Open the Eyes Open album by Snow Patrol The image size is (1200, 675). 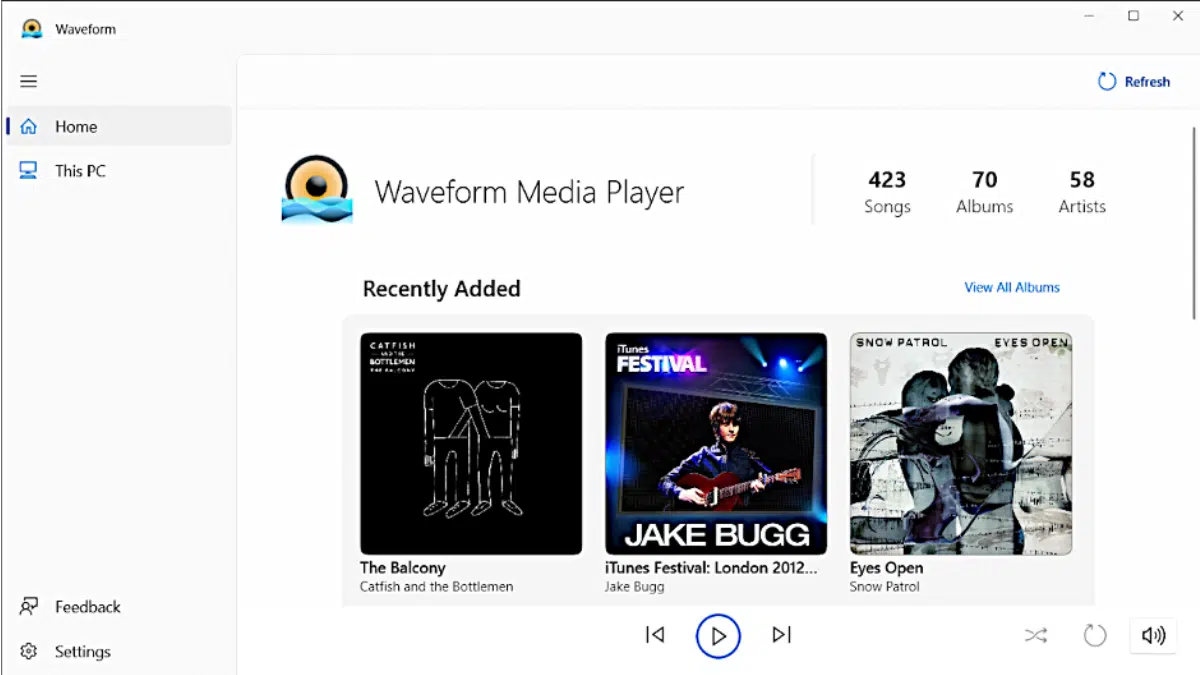click(961, 444)
